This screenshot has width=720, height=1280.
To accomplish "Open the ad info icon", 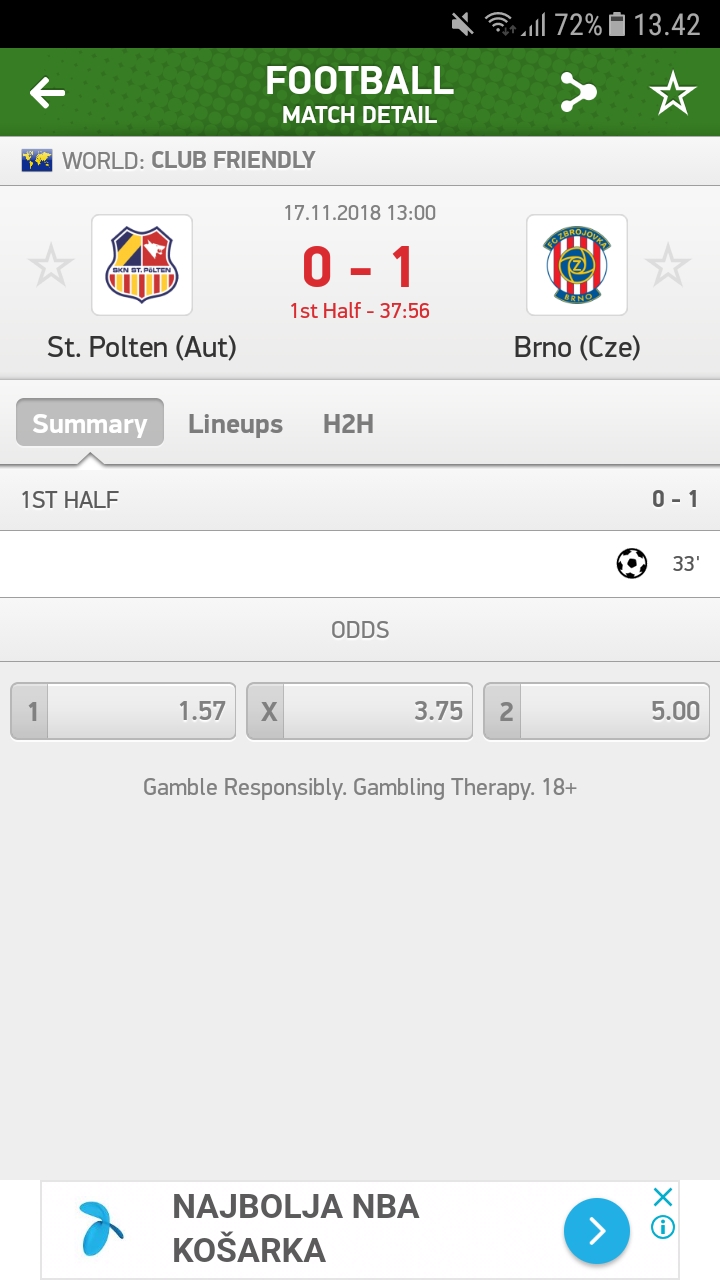I will pyautogui.click(x=662, y=1227).
